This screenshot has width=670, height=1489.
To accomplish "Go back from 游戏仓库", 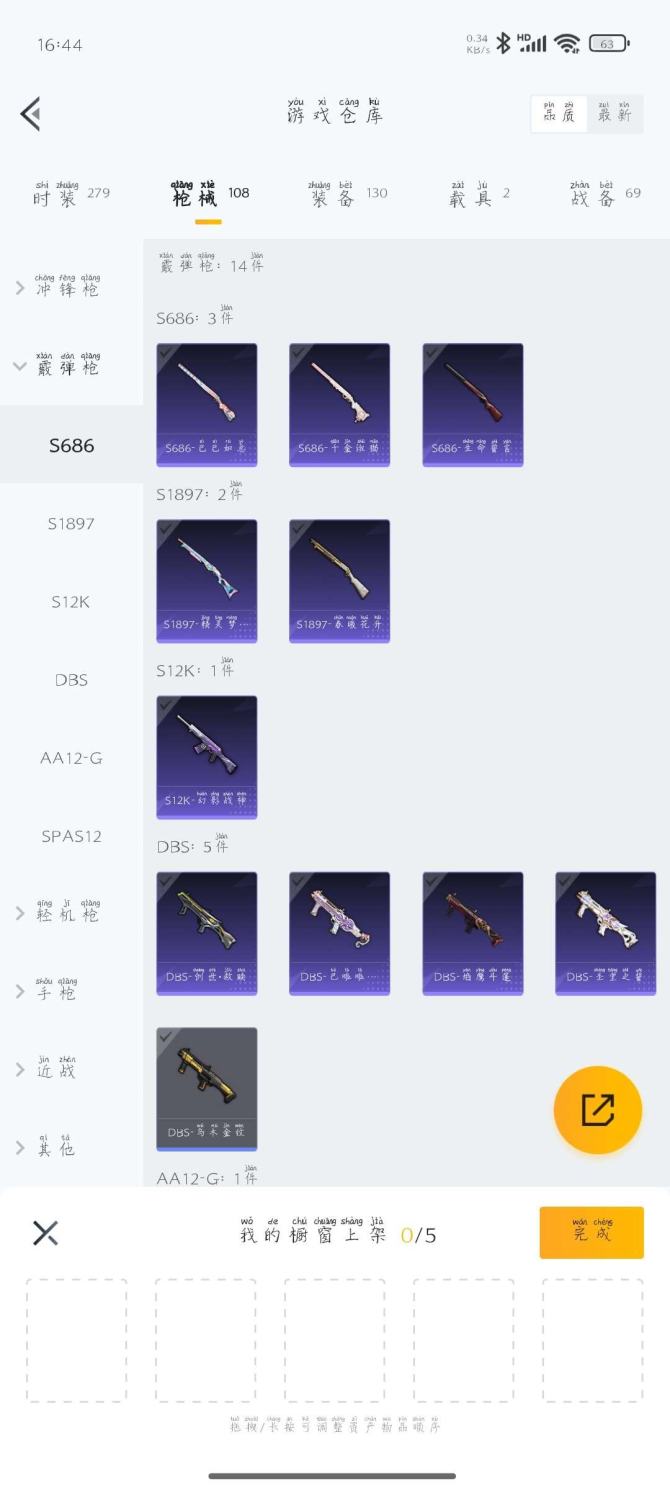I will (x=31, y=114).
